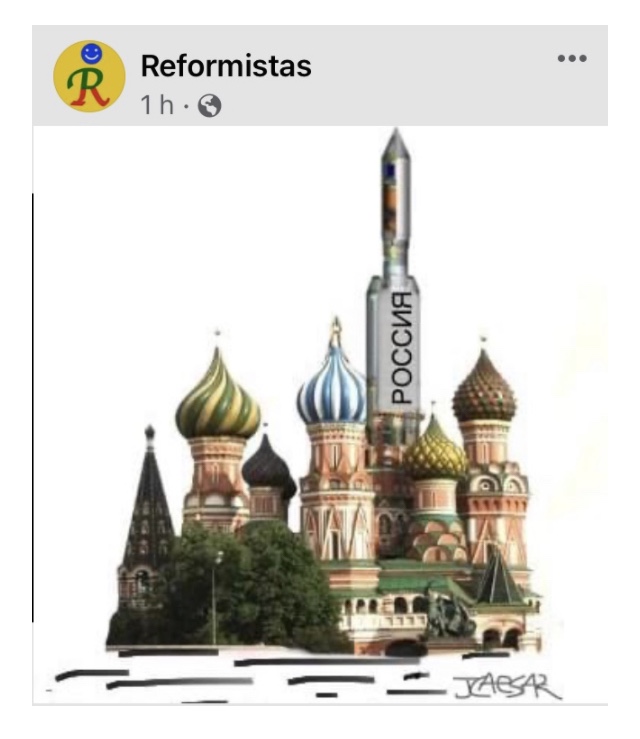Open the post's three-dot options menu

[572, 59]
